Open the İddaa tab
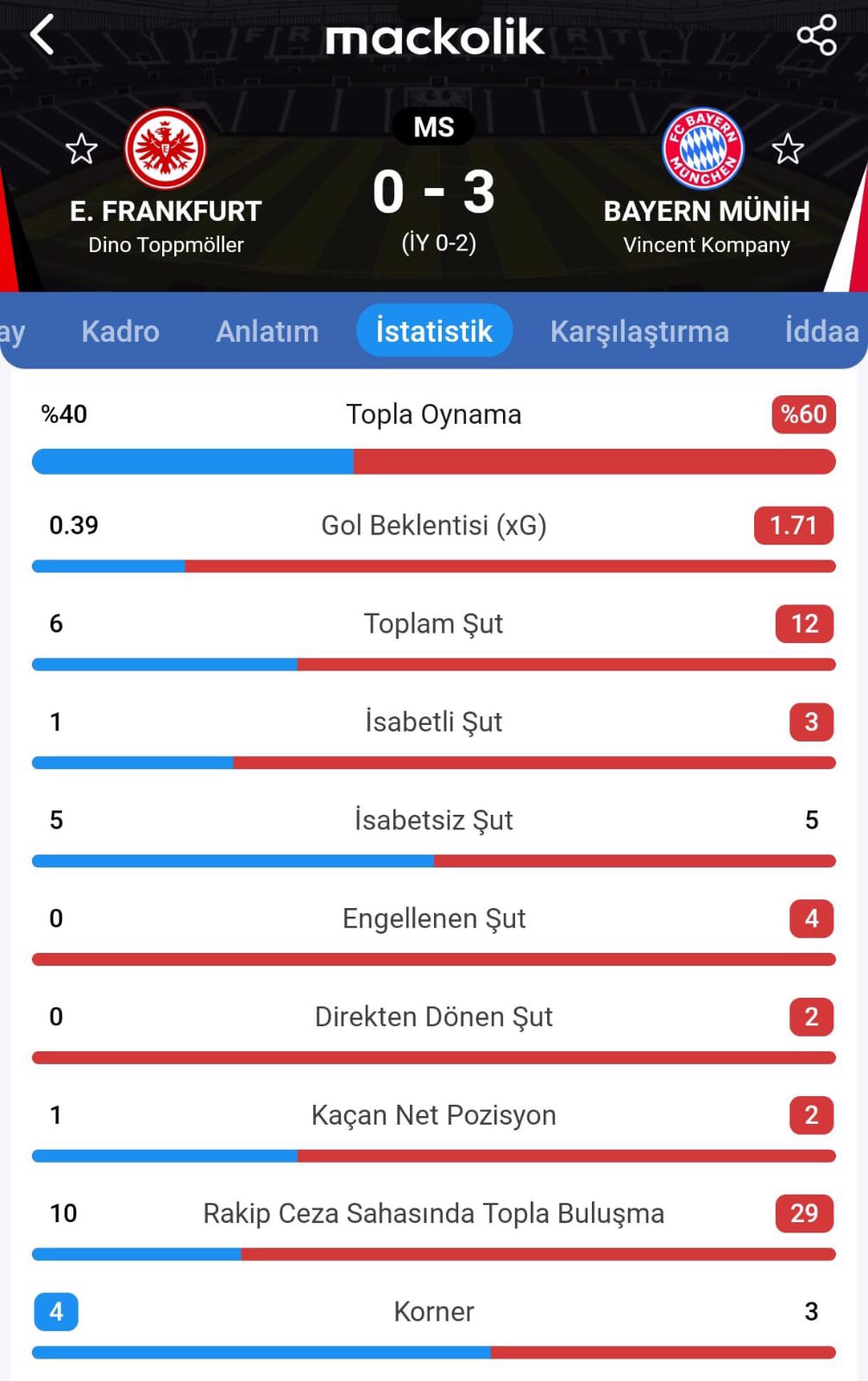Screen dimensions: 868x1381 tap(821, 331)
